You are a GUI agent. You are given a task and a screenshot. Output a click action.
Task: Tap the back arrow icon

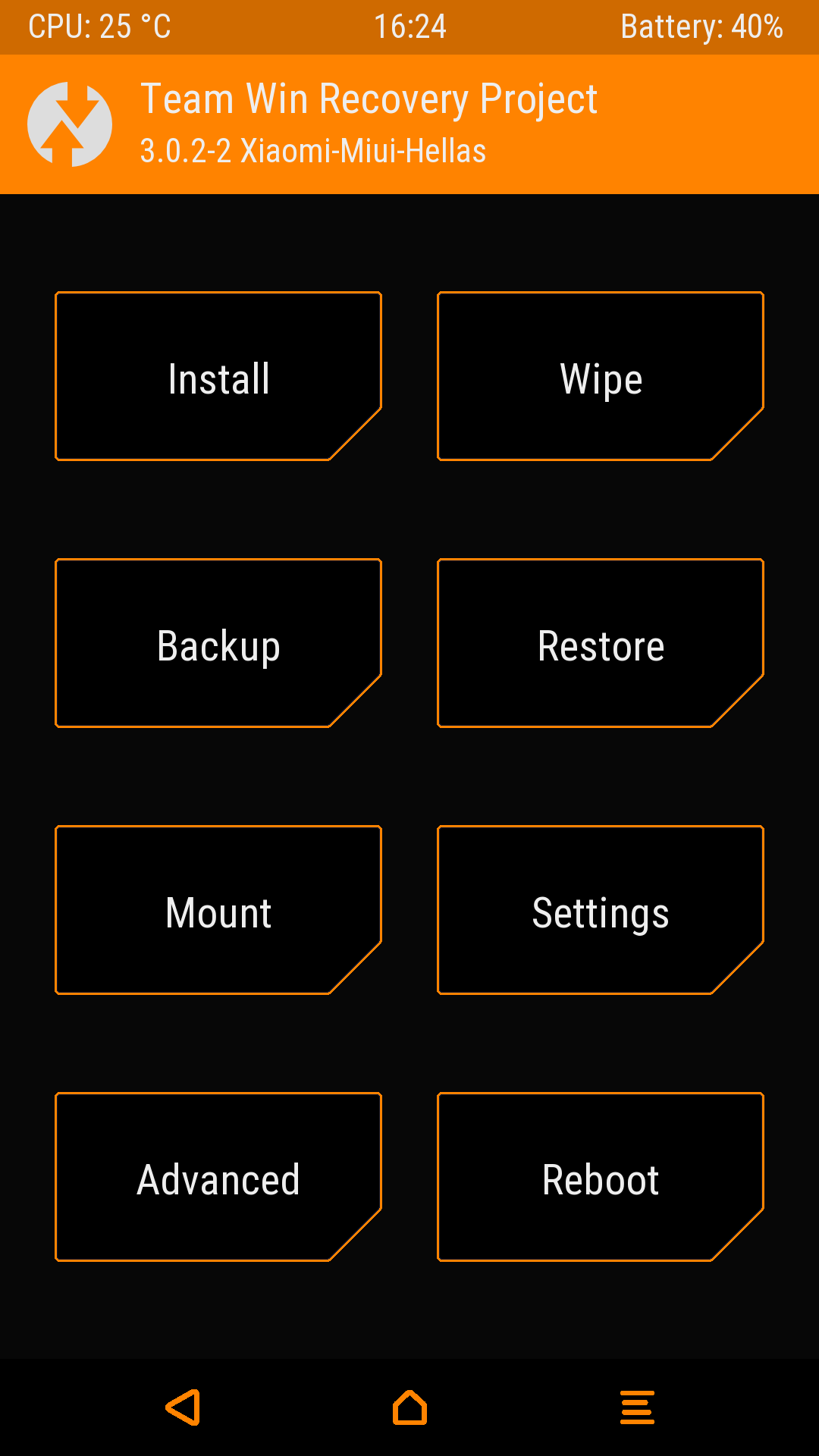click(183, 1407)
